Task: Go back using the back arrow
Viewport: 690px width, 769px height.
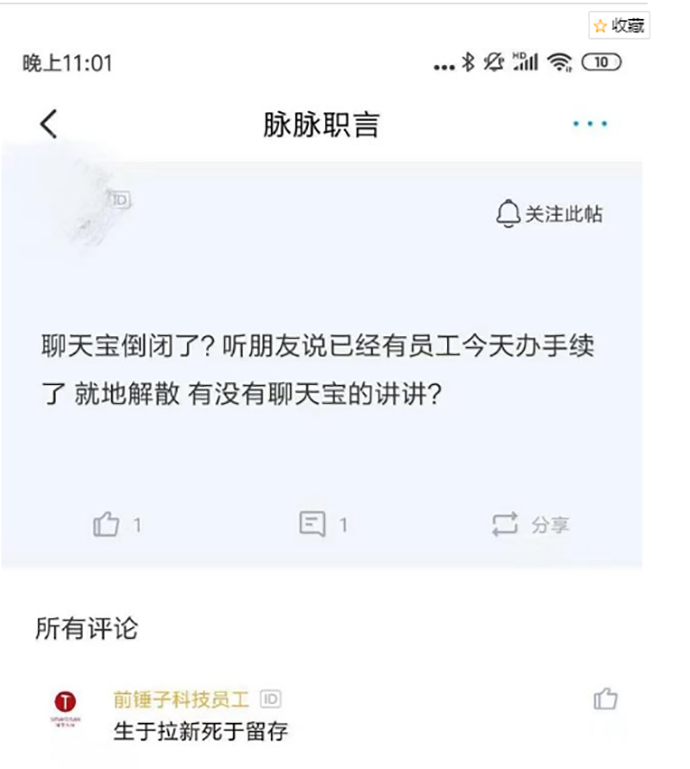Action: pos(48,124)
